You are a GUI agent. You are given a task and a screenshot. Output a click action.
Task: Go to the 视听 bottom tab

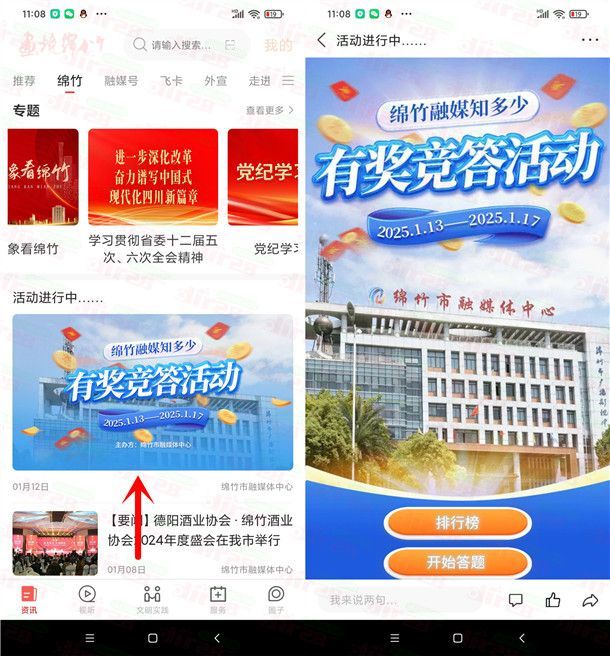(x=87, y=599)
